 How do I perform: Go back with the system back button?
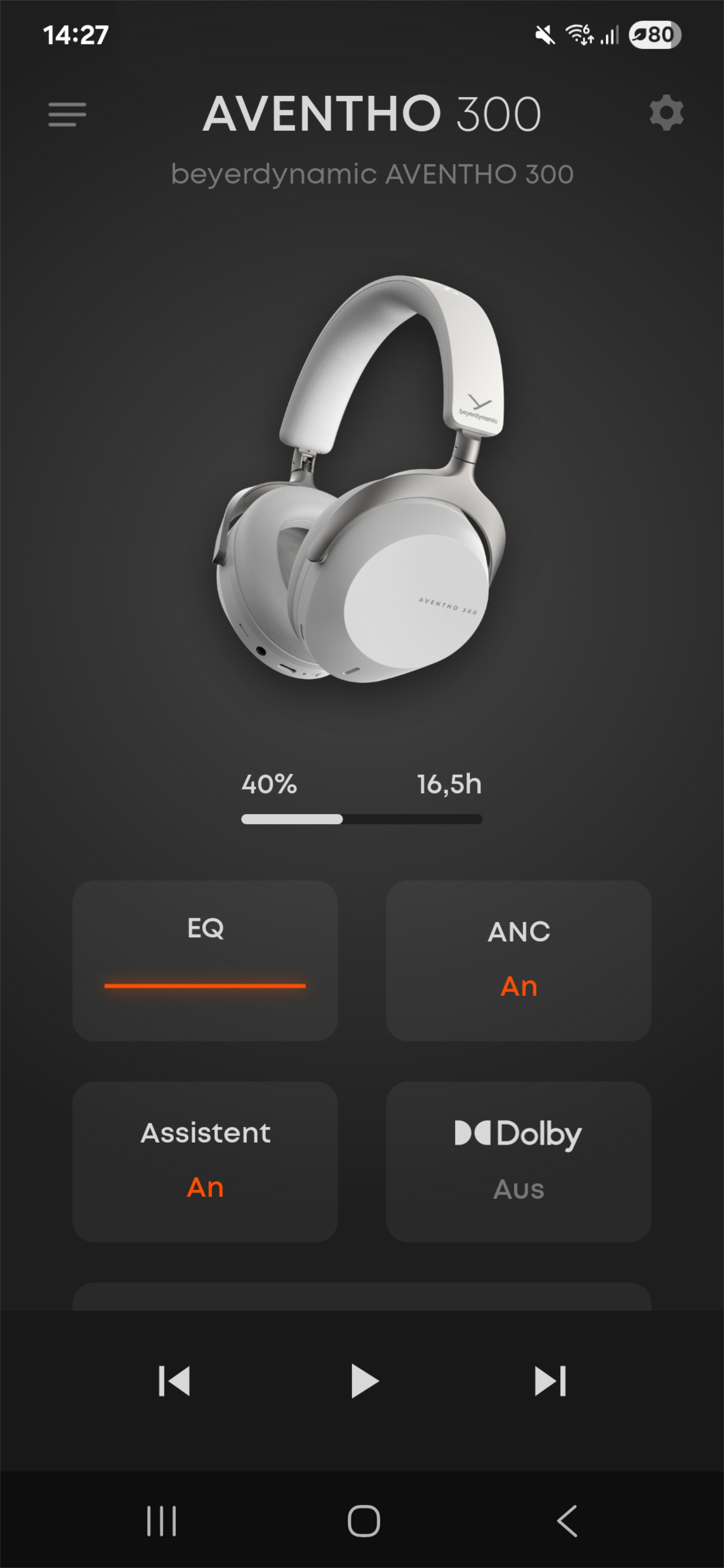tap(567, 1520)
